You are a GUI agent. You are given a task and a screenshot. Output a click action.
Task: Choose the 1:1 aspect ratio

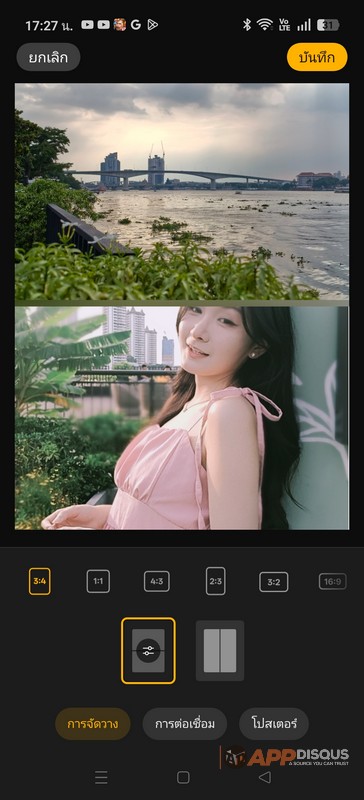[x=98, y=581]
